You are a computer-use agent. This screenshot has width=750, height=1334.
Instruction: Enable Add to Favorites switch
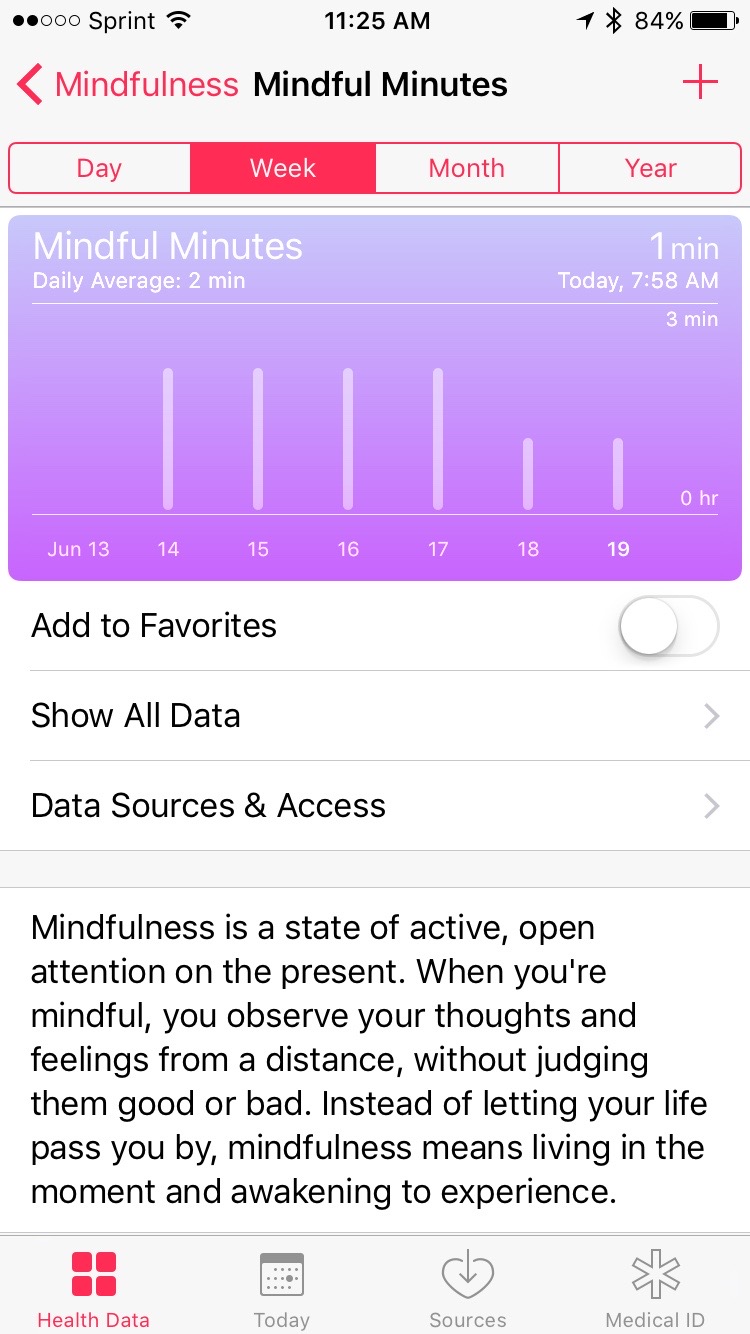669,626
